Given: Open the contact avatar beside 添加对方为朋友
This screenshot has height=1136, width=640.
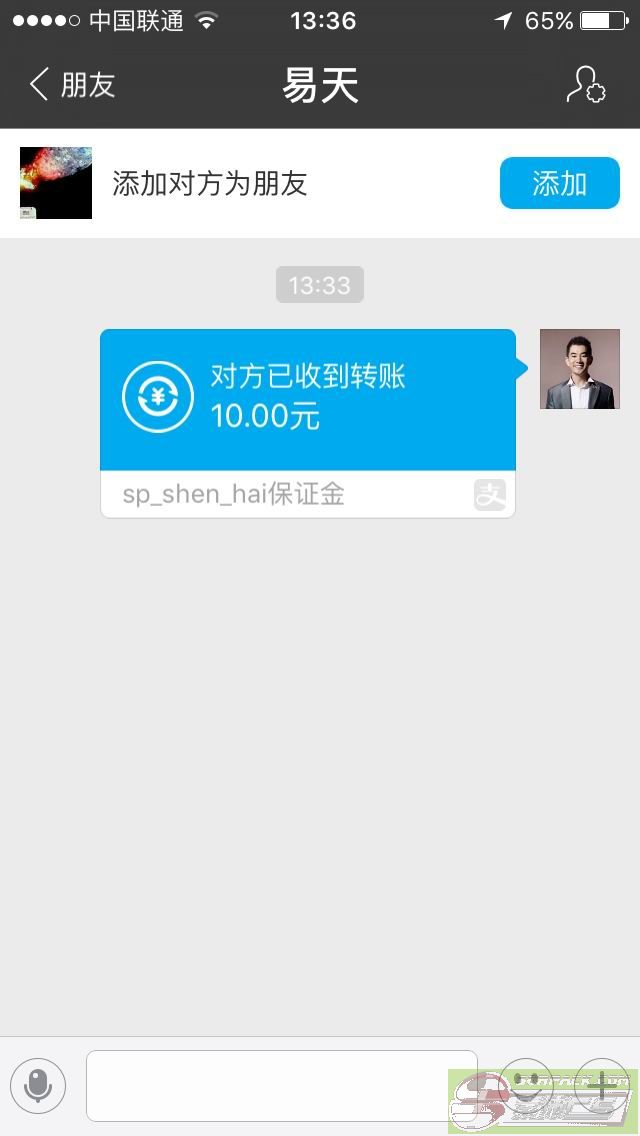Looking at the screenshot, I should click(x=56, y=183).
